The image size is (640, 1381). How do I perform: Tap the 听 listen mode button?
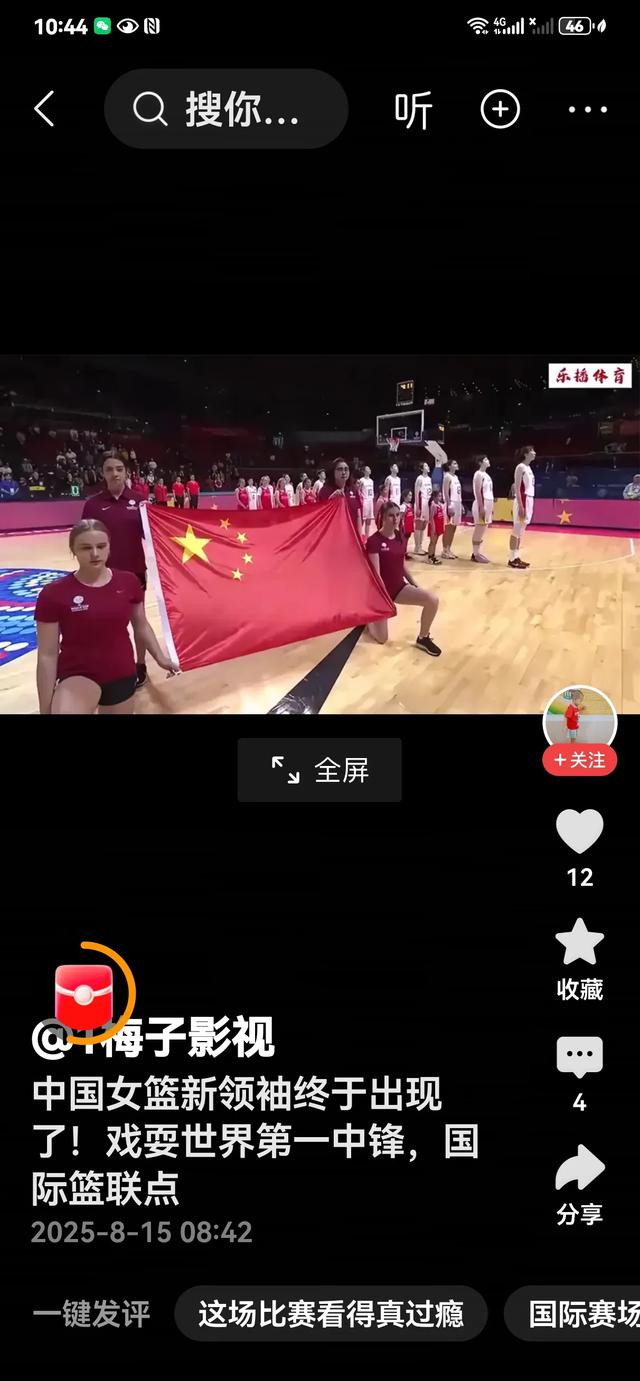[413, 110]
